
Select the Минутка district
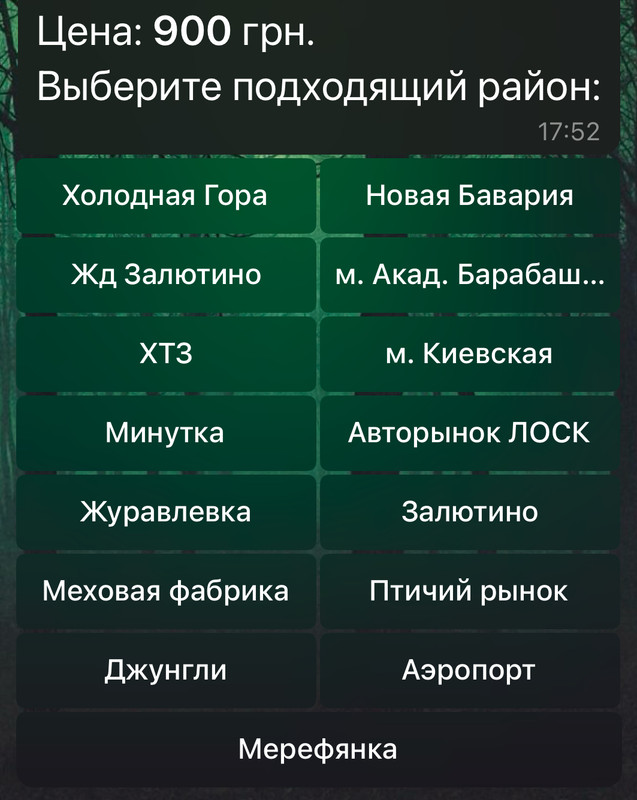click(x=165, y=433)
